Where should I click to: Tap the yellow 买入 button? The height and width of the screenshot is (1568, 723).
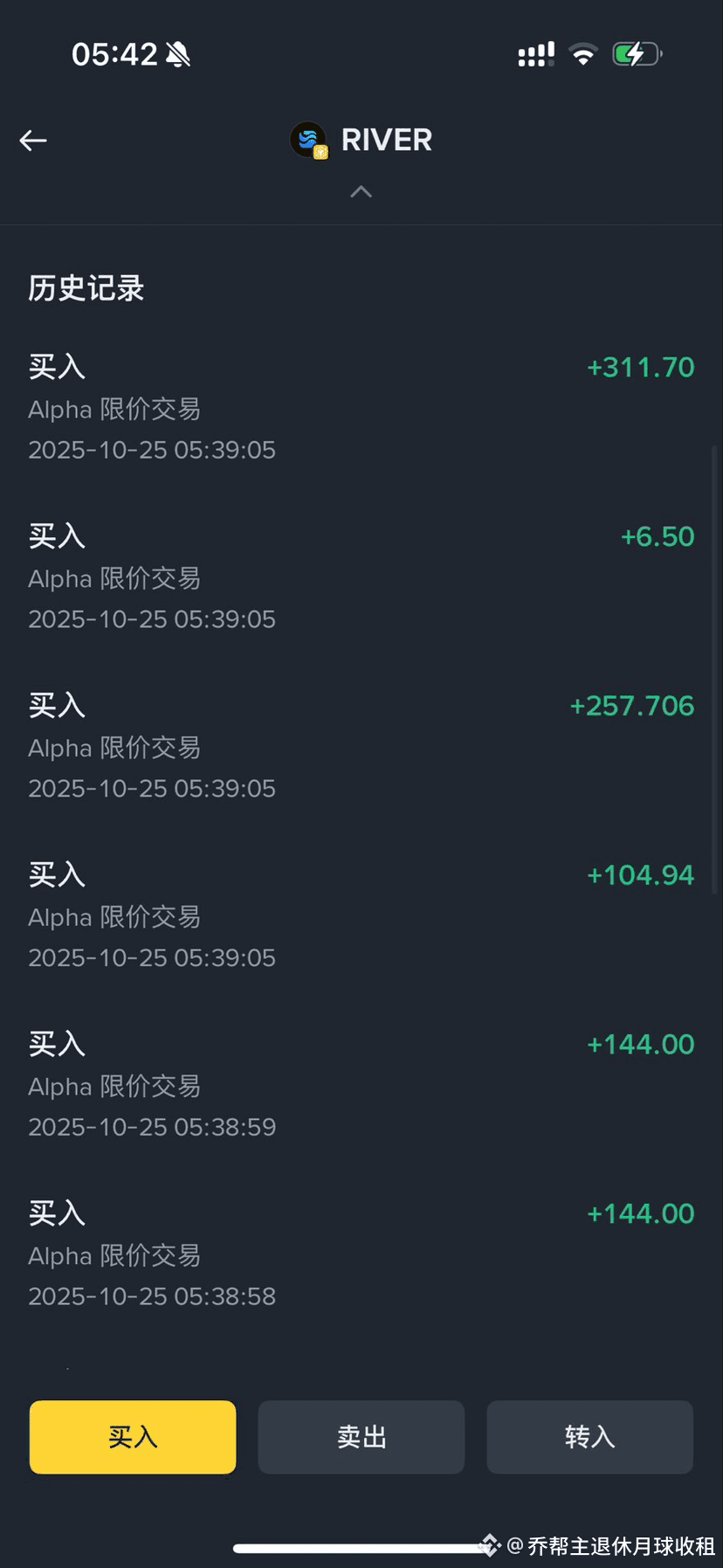(x=133, y=1437)
